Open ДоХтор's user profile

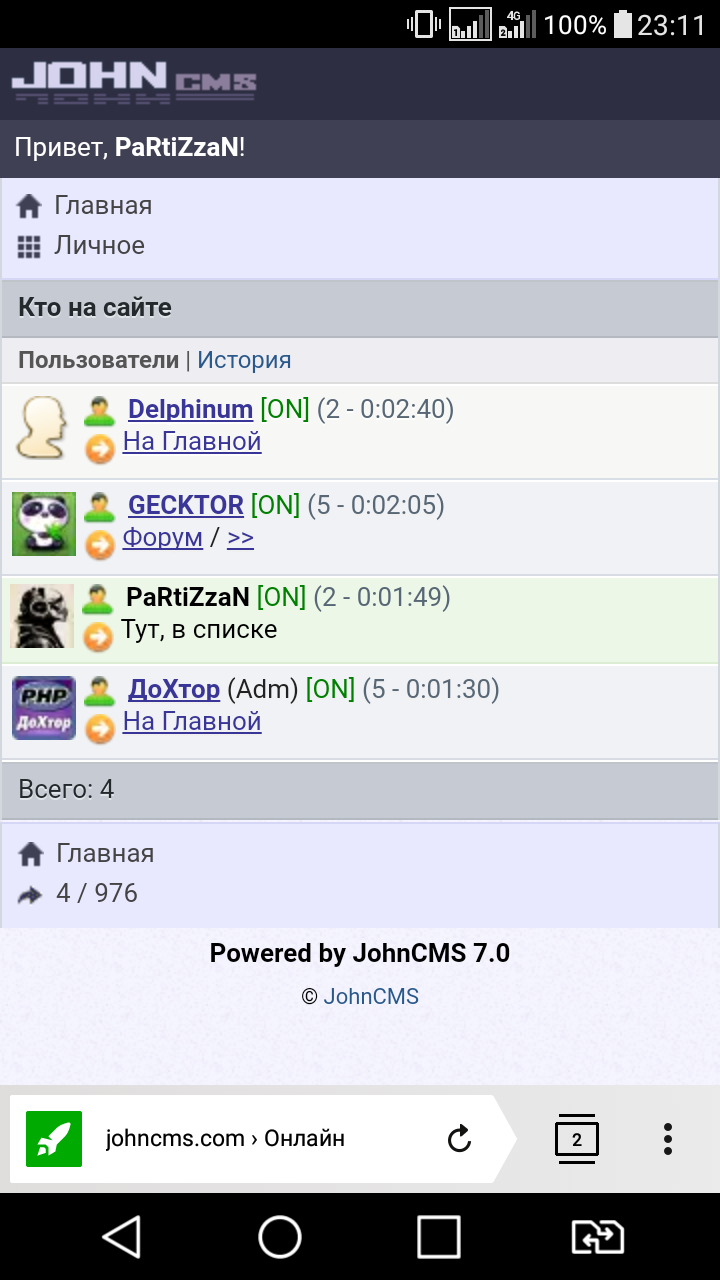tap(174, 689)
